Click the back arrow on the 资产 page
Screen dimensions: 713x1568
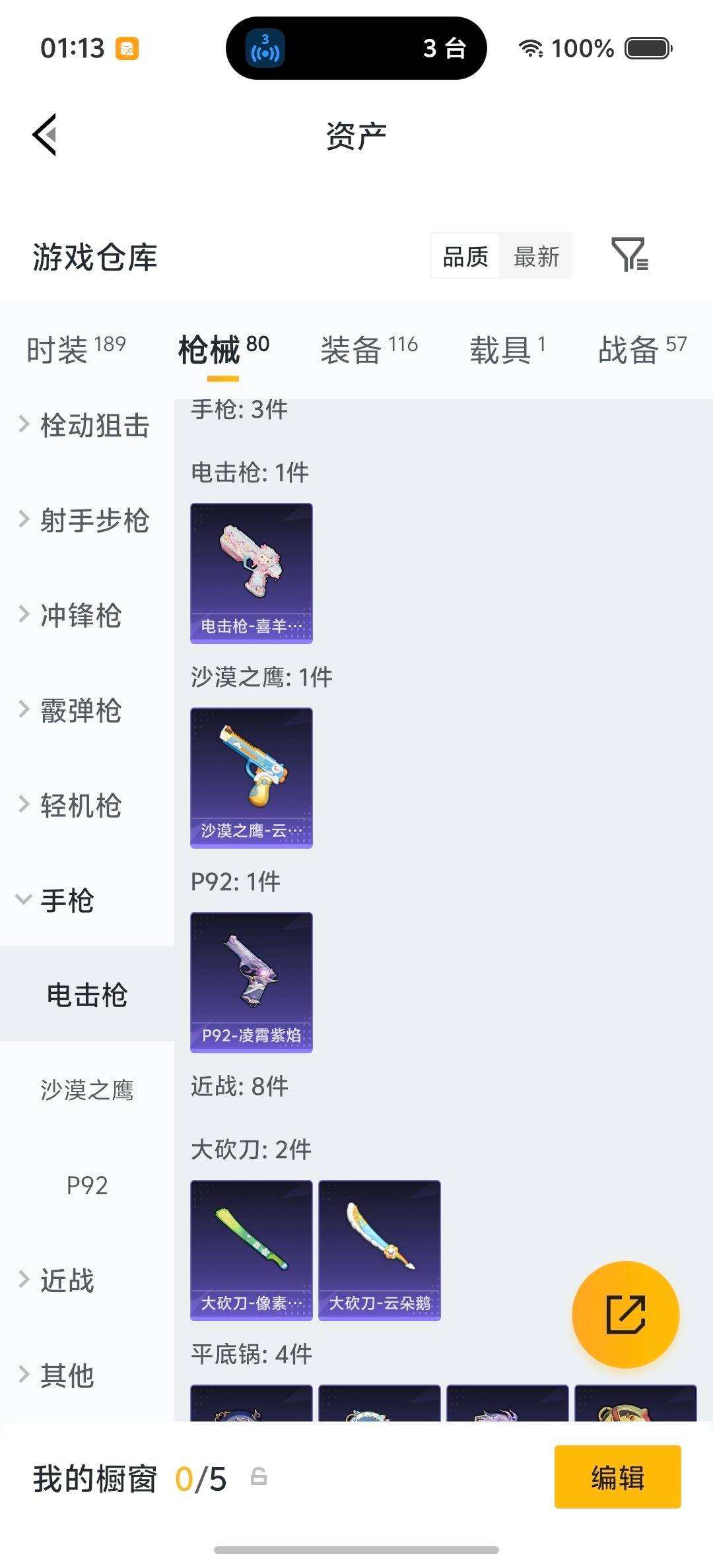click(46, 134)
